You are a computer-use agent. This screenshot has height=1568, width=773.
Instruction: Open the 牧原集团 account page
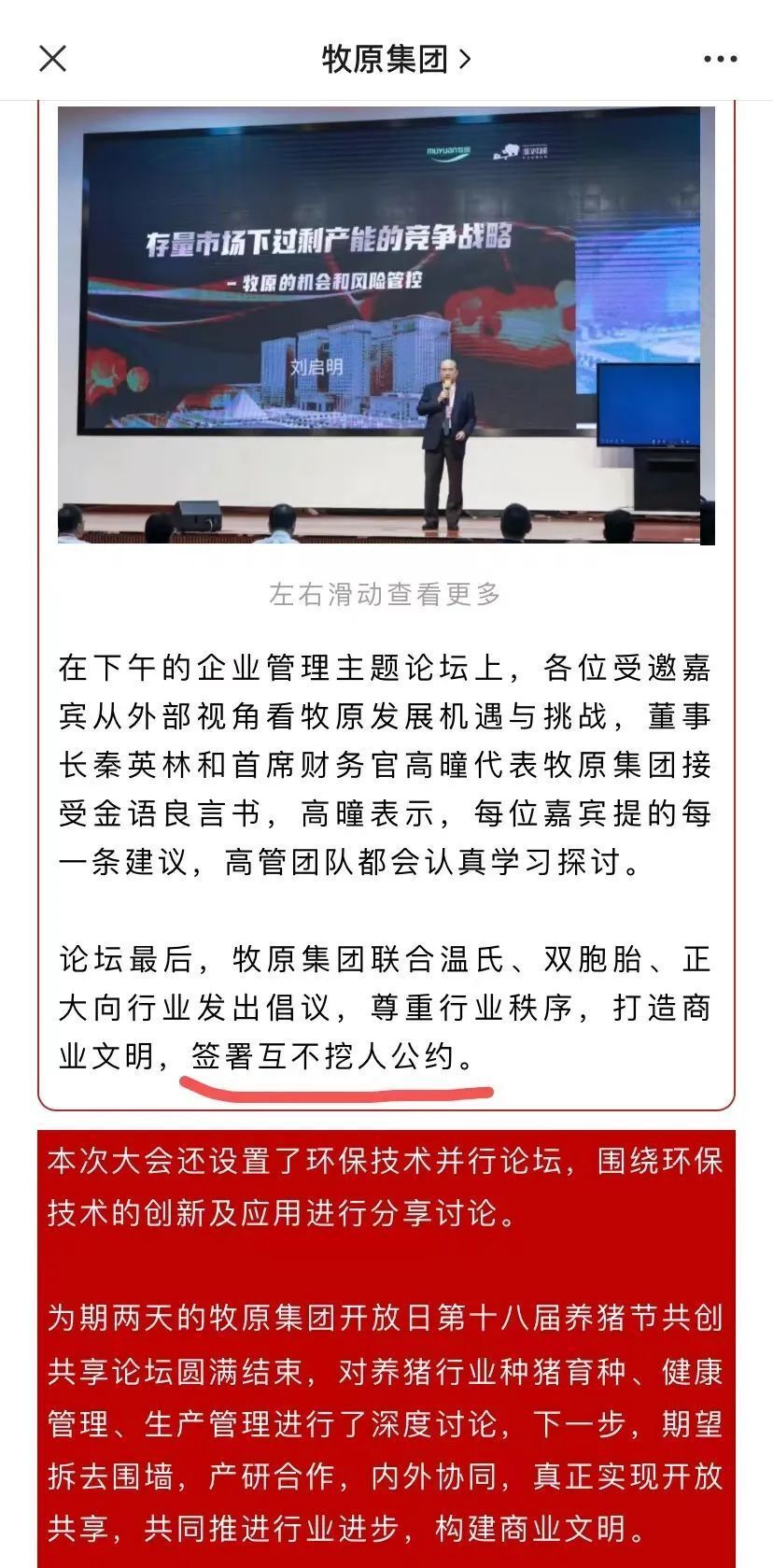(x=395, y=59)
